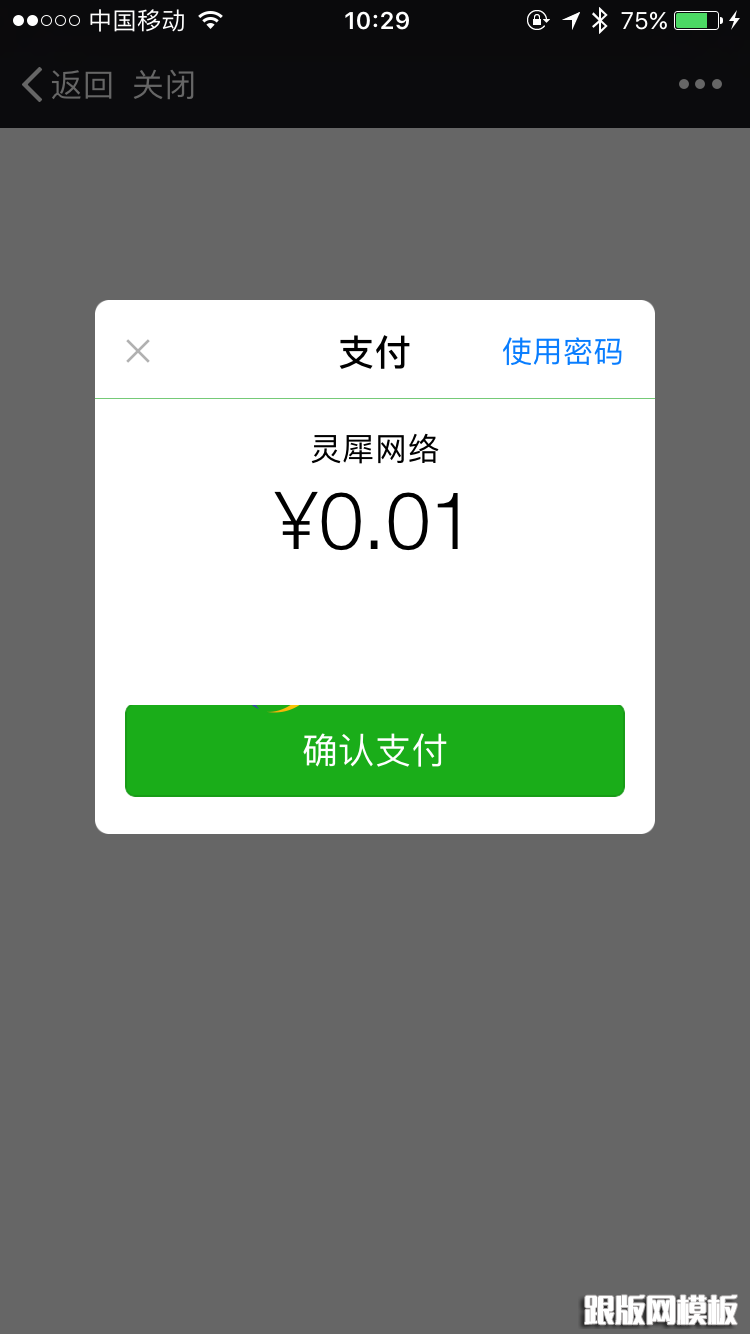Tap the merchant name 灵犀网络
Image resolution: width=750 pixels, height=1334 pixels.
(x=374, y=450)
